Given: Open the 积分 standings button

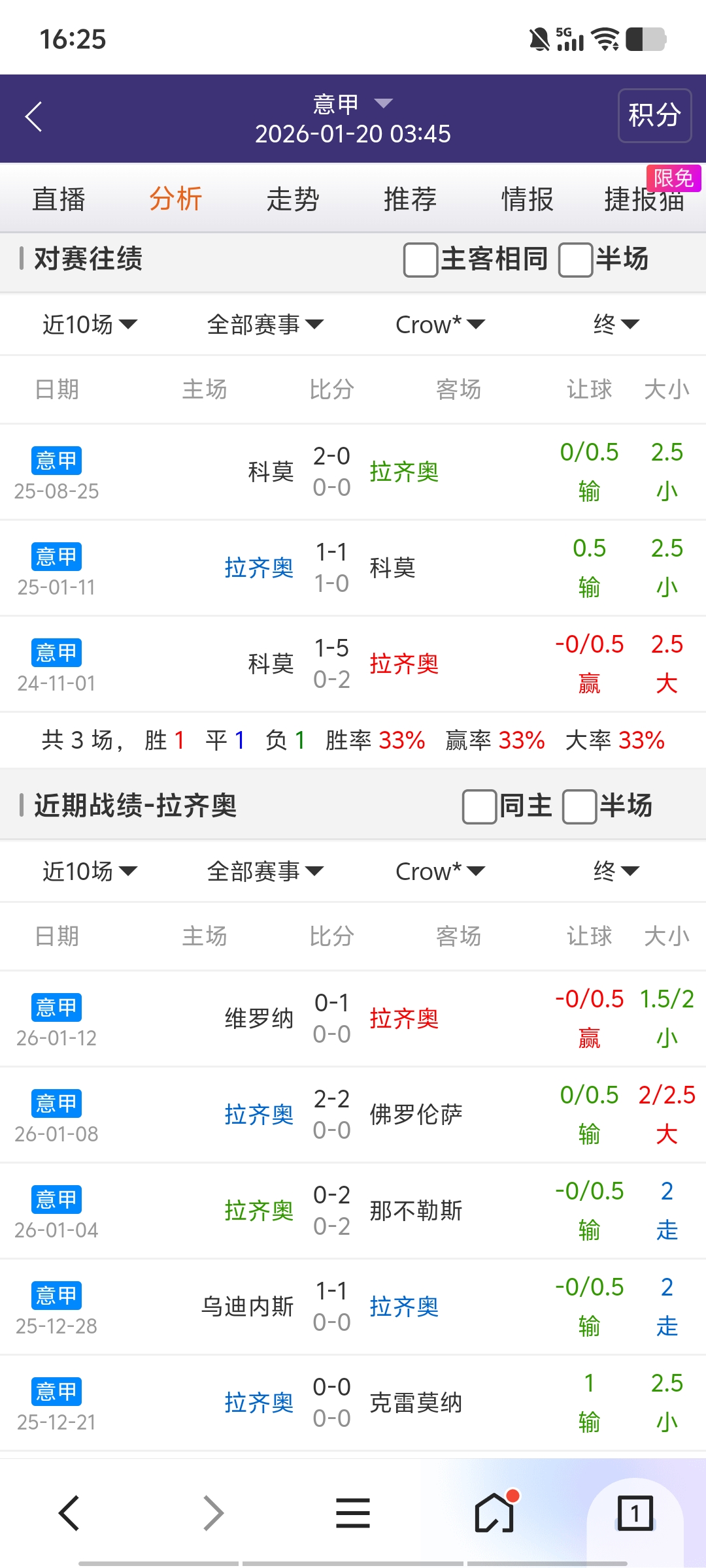Looking at the screenshot, I should click(654, 116).
